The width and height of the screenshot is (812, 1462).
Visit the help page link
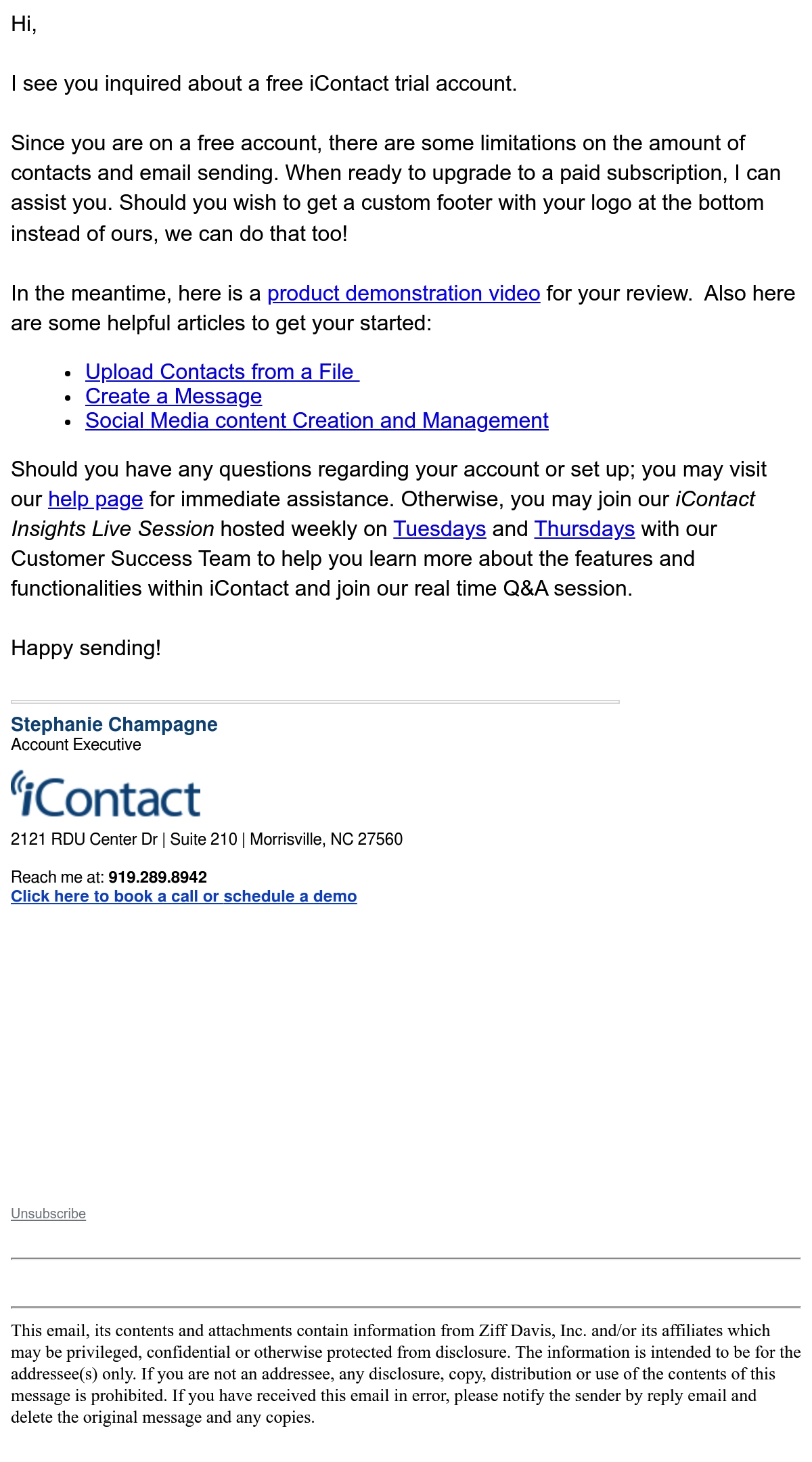[95, 499]
